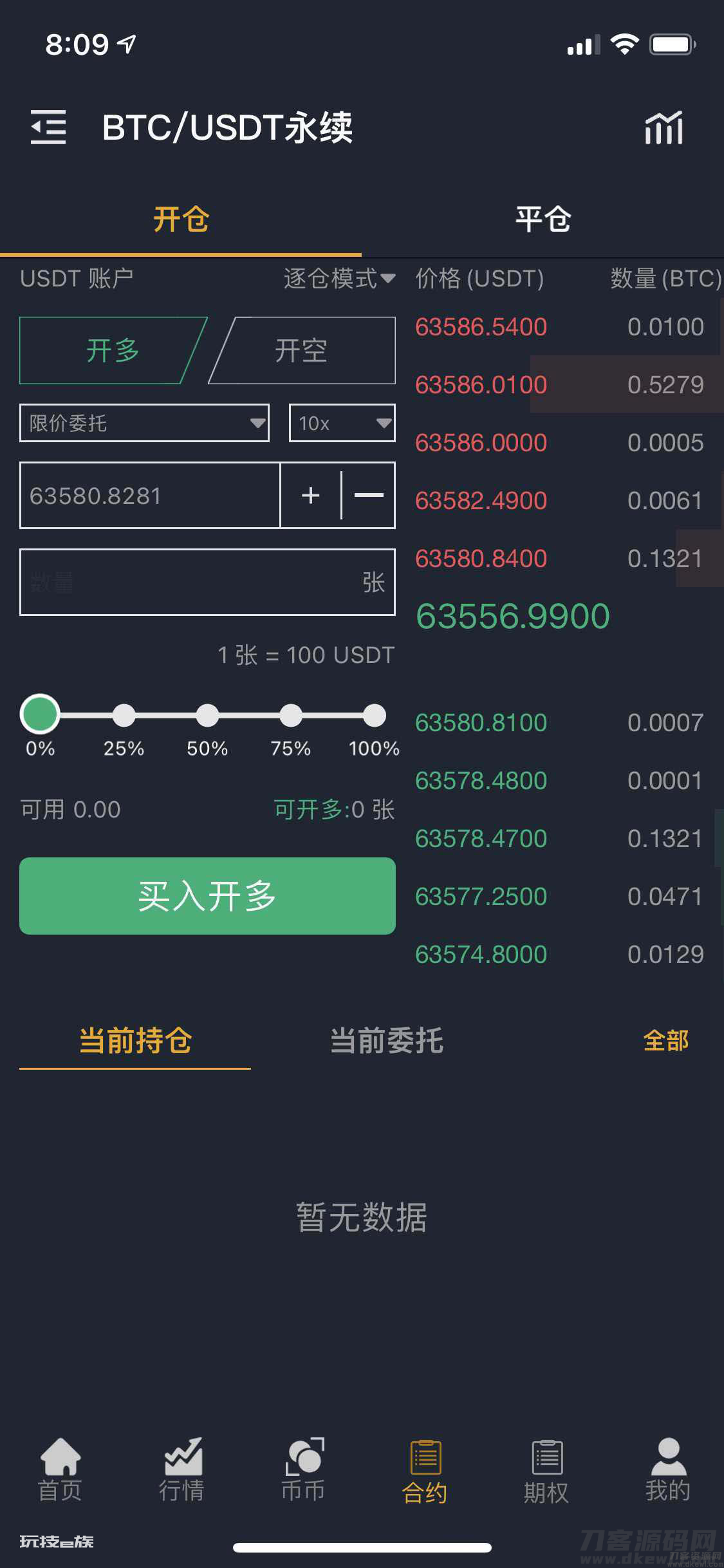The width and height of the screenshot is (724, 1568).
Task: Switch to the 平仓 tab
Action: 543,219
